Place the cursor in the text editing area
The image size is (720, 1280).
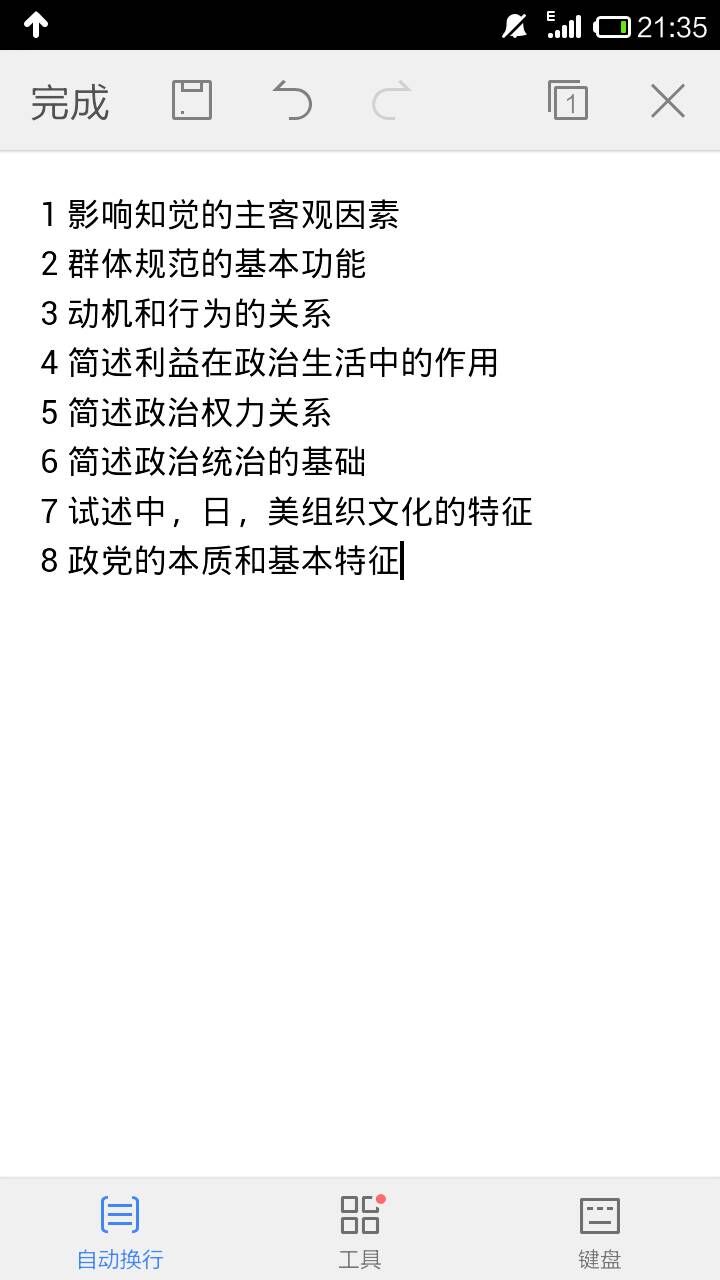(x=360, y=664)
